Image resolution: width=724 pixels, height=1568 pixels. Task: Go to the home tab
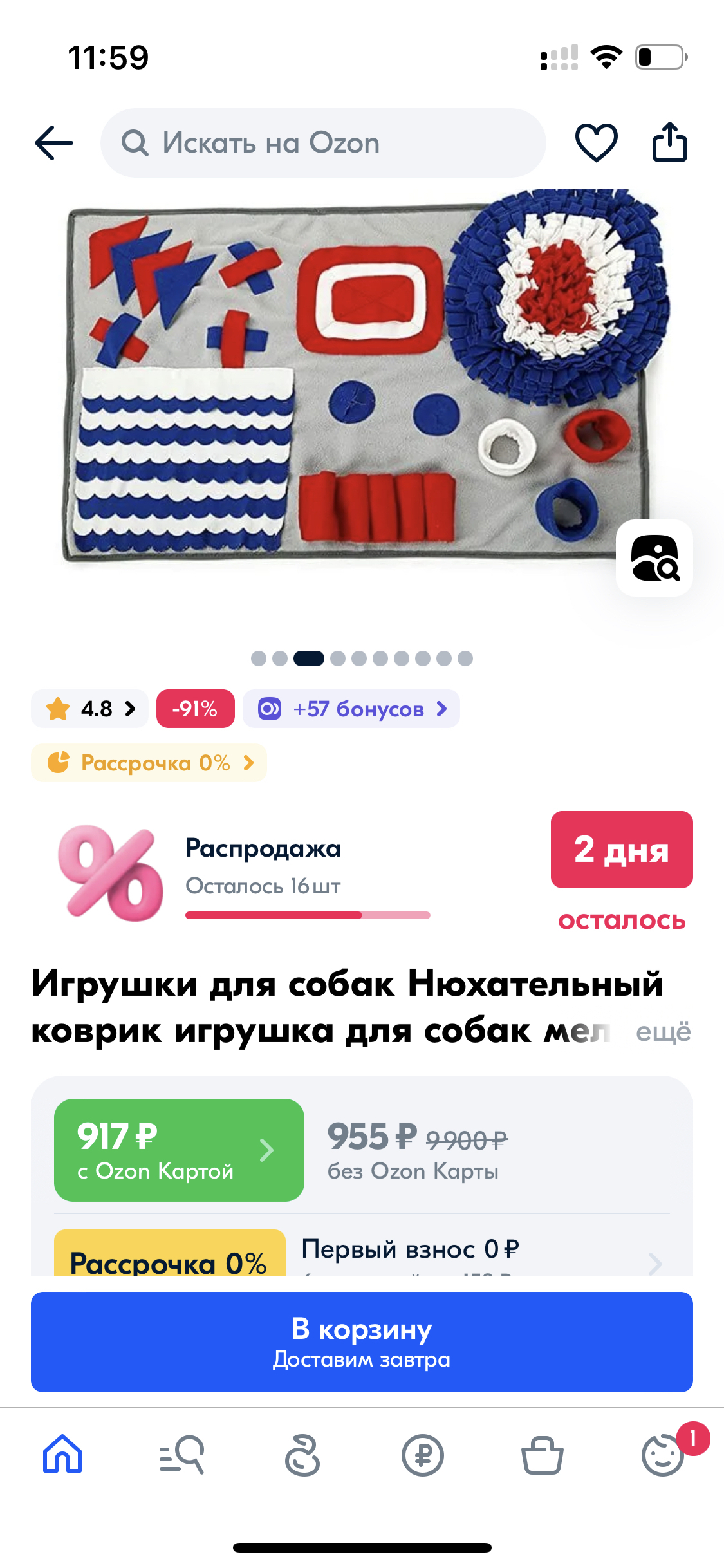pos(62,1454)
